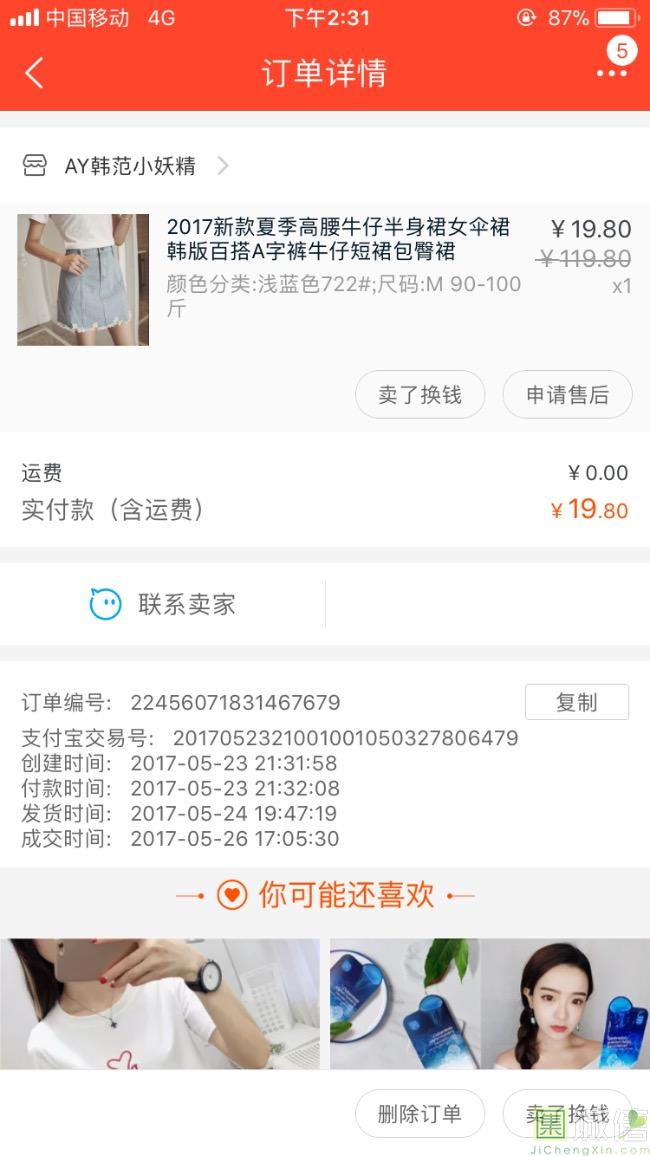
Task: Tap 卖了换钱 under the skirt item
Action: 420,395
